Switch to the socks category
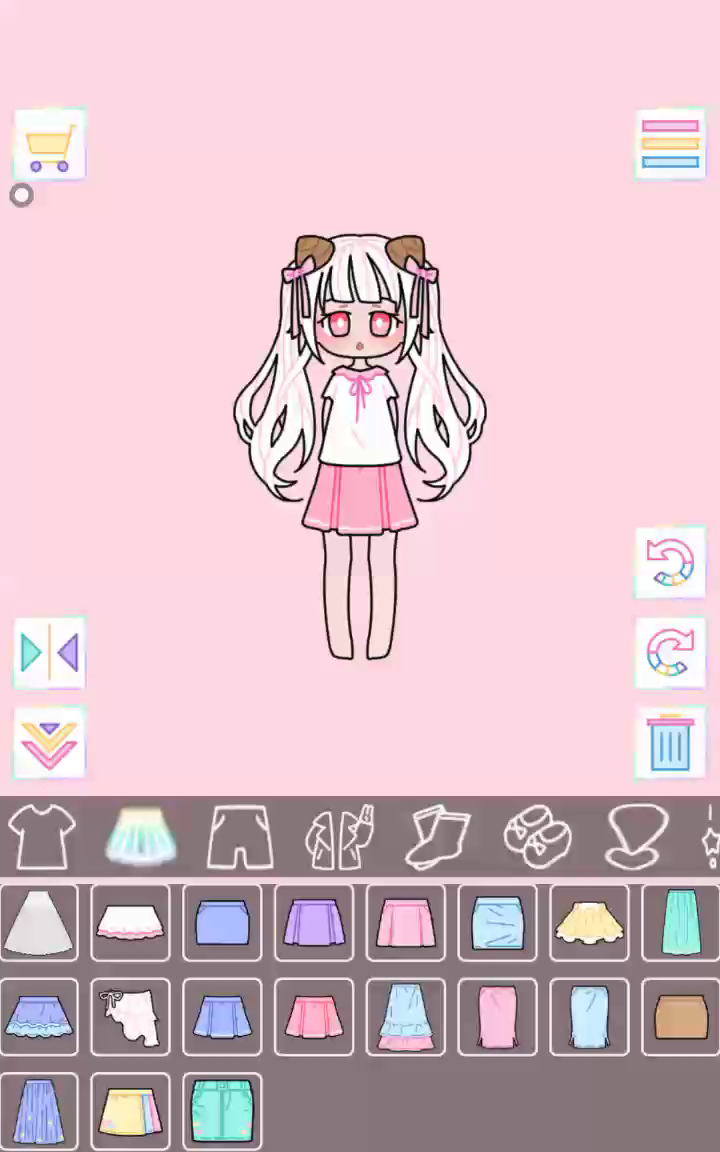Viewport: 720px width, 1152px height. coord(438,836)
